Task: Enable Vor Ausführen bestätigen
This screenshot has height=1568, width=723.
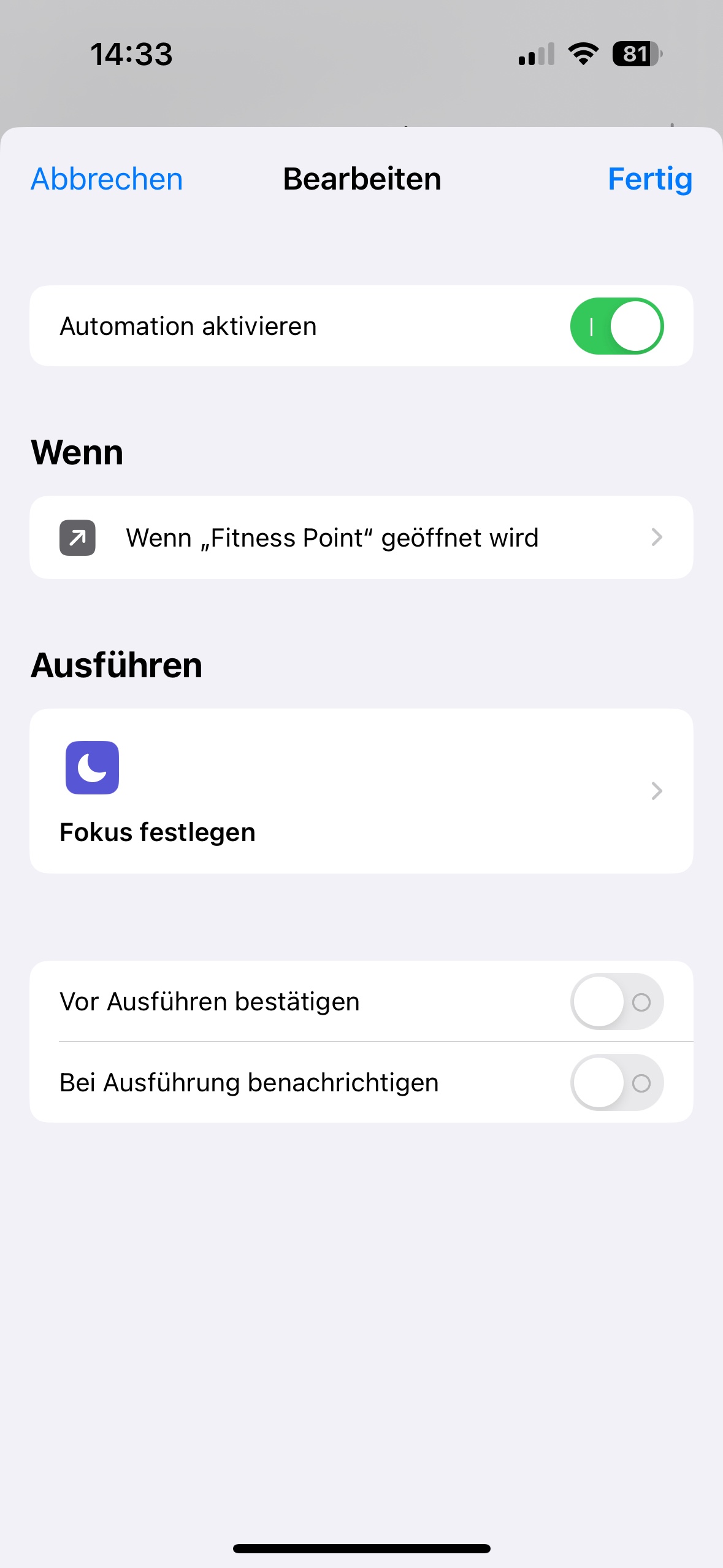Action: click(616, 1002)
